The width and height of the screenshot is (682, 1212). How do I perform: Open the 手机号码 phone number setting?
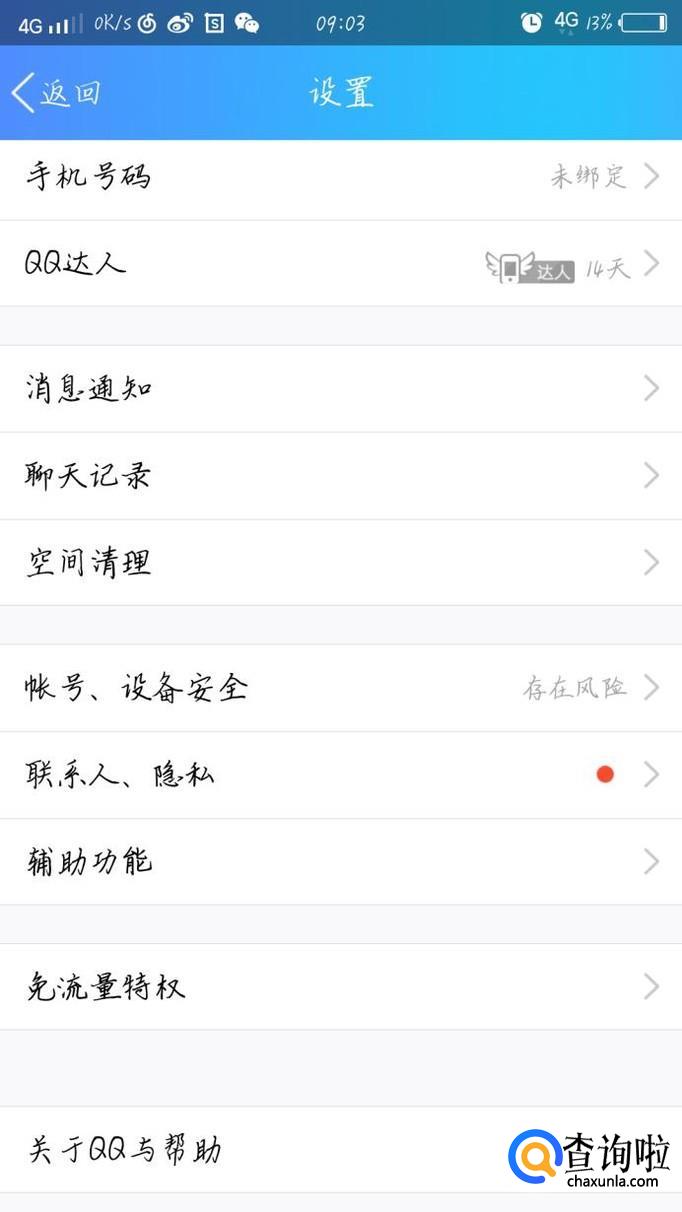pyautogui.click(x=340, y=178)
